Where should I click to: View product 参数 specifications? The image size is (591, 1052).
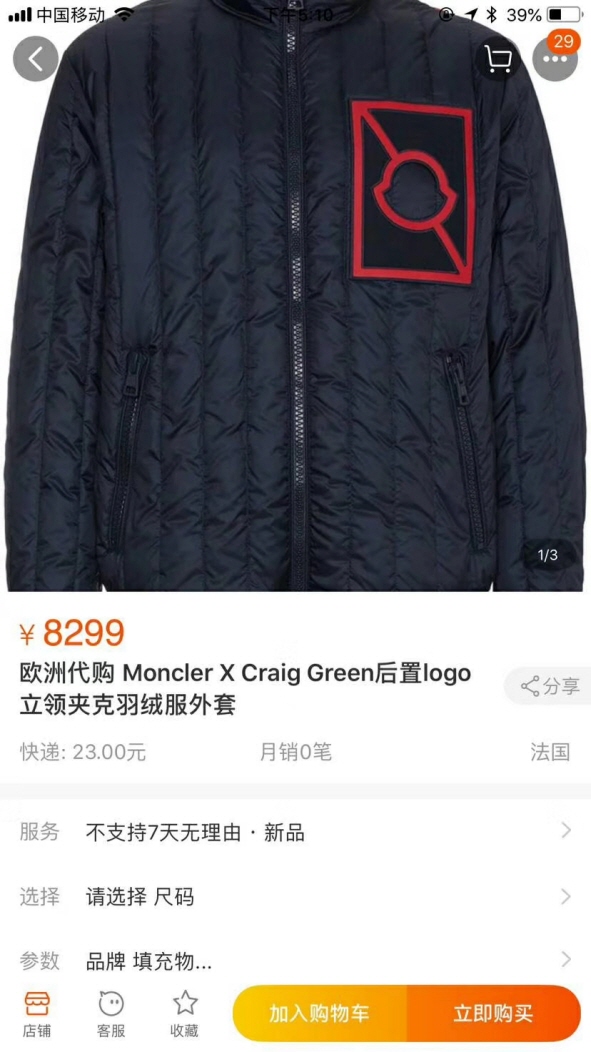(295, 961)
